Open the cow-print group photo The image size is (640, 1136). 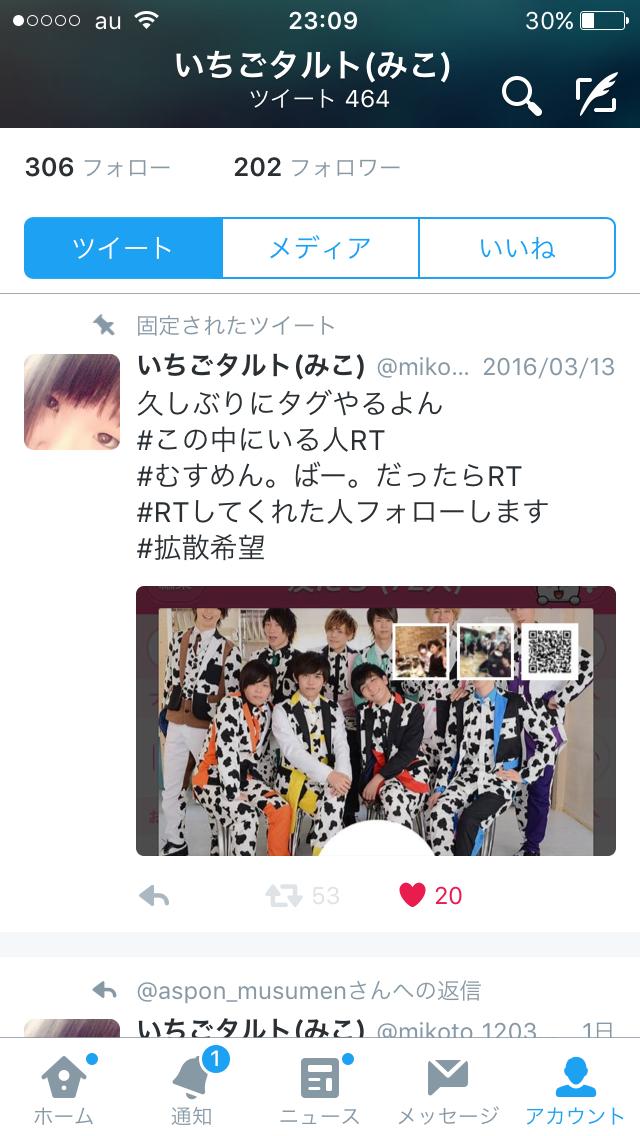pyautogui.click(x=376, y=721)
